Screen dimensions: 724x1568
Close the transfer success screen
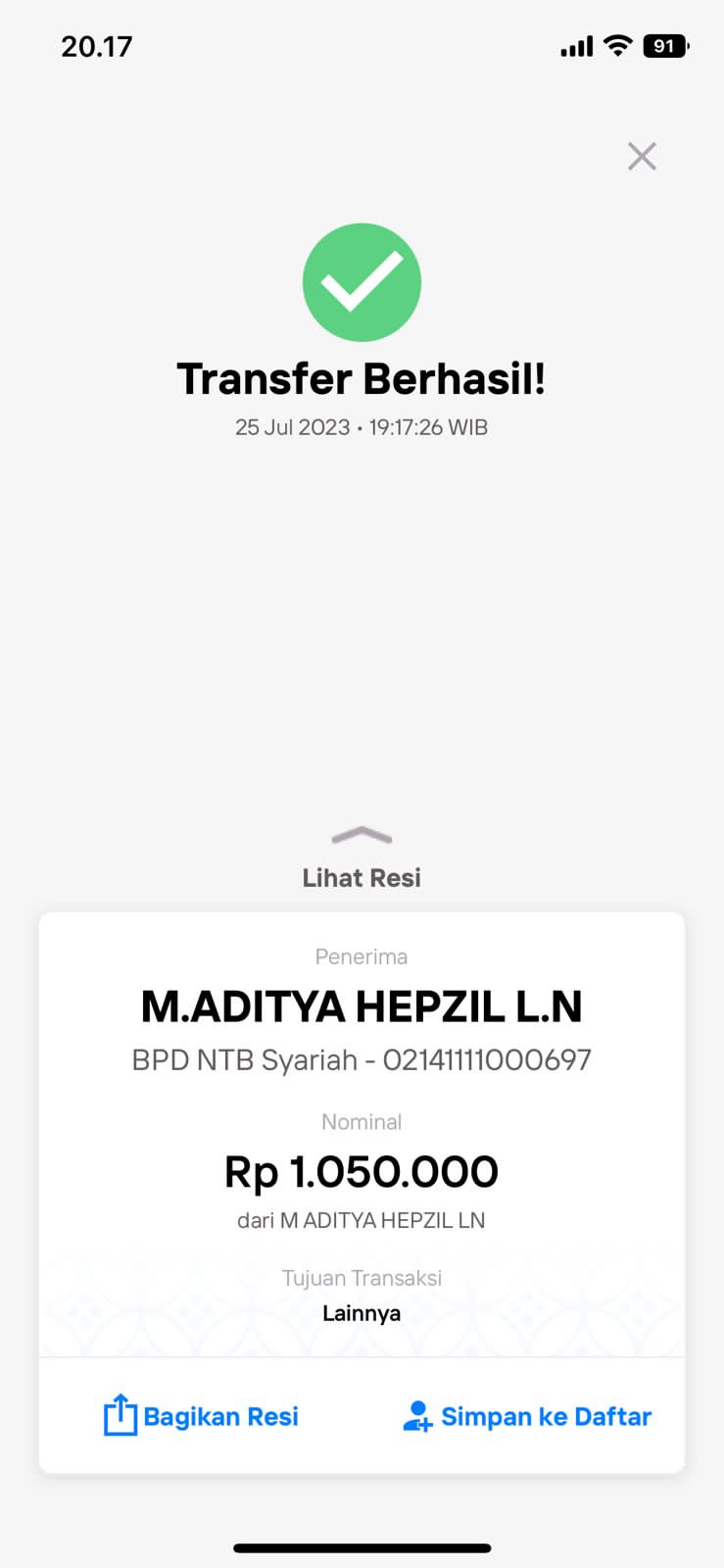coord(642,157)
